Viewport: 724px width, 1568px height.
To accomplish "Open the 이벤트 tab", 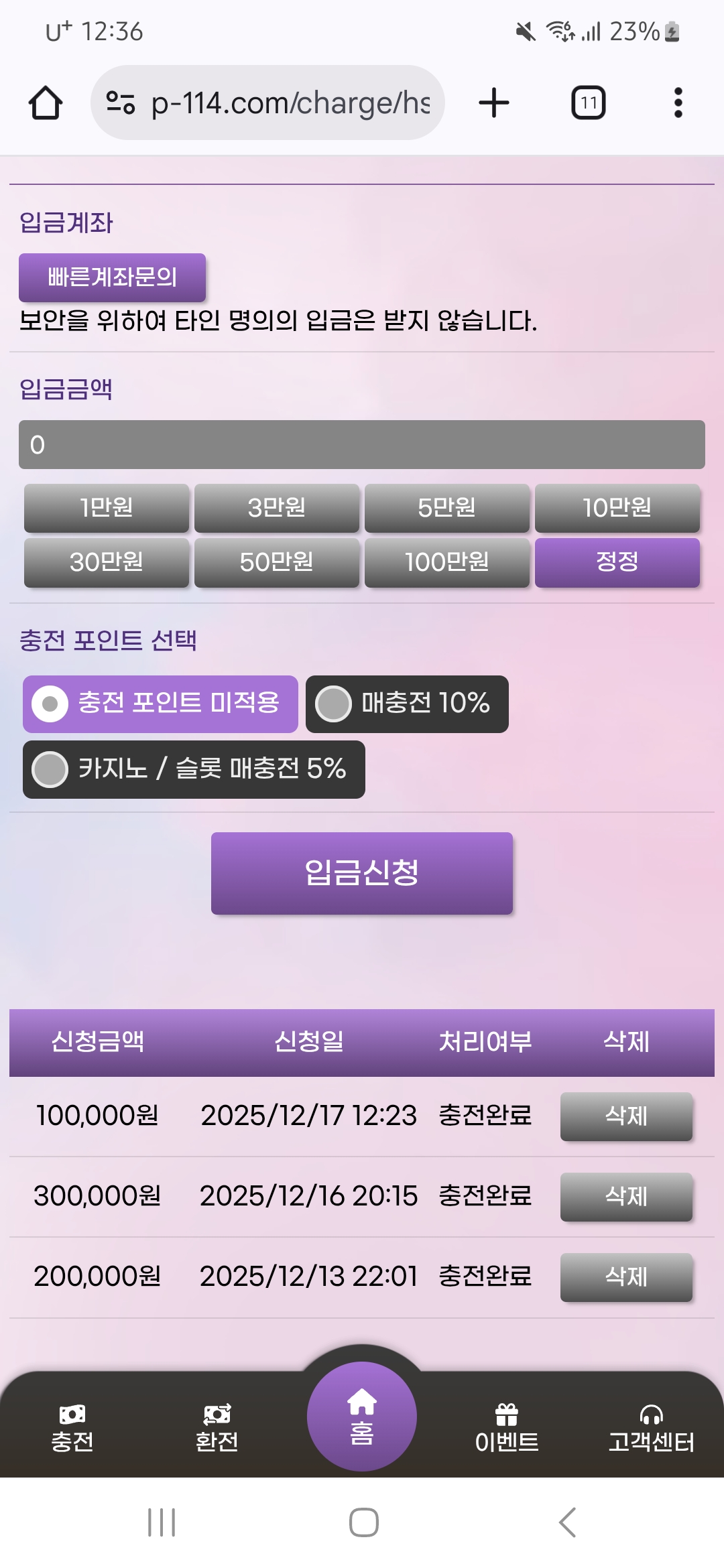I will point(507,1427).
